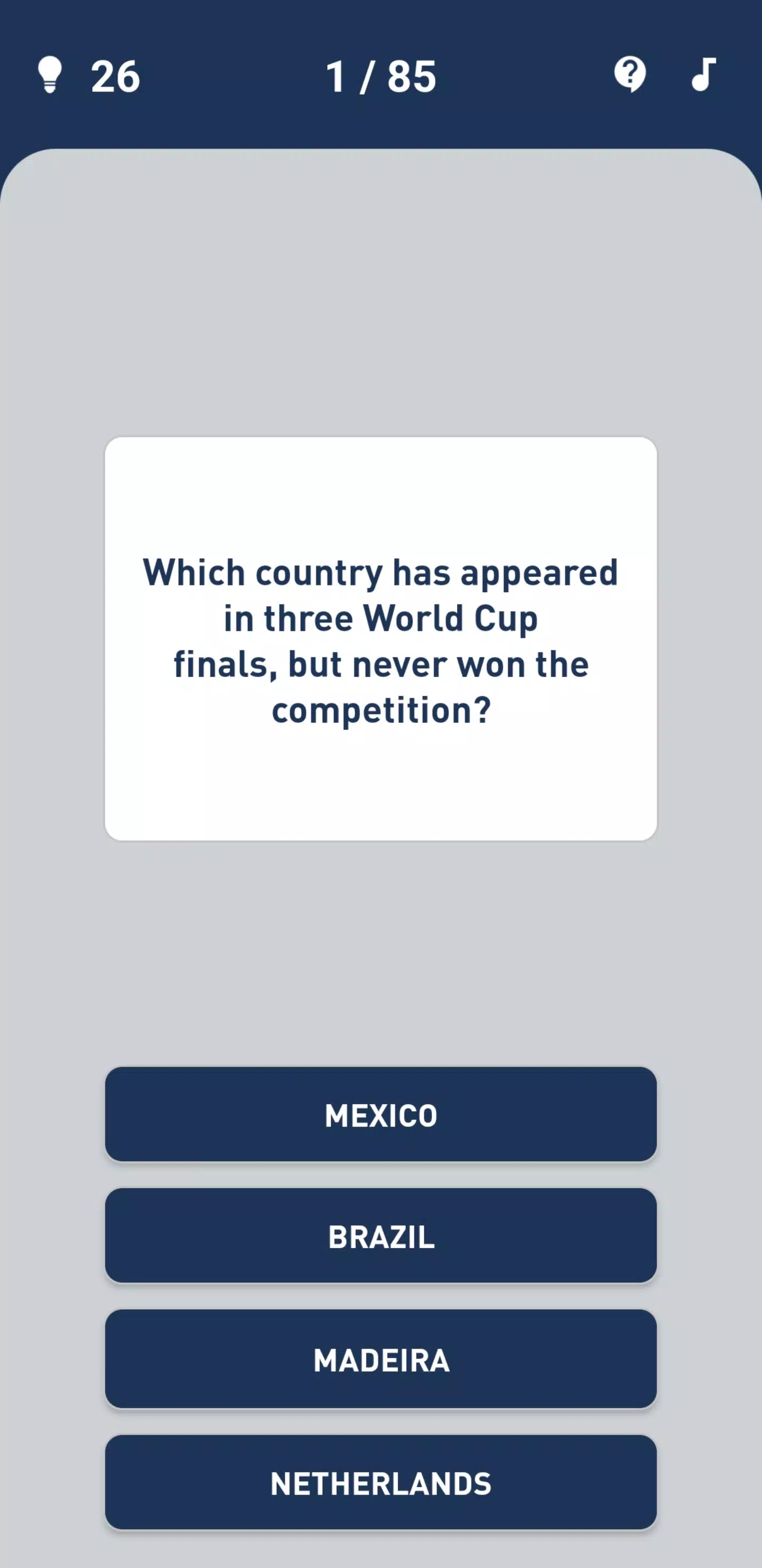762x1568 pixels.
Task: Open the help question mark icon
Action: pos(630,74)
